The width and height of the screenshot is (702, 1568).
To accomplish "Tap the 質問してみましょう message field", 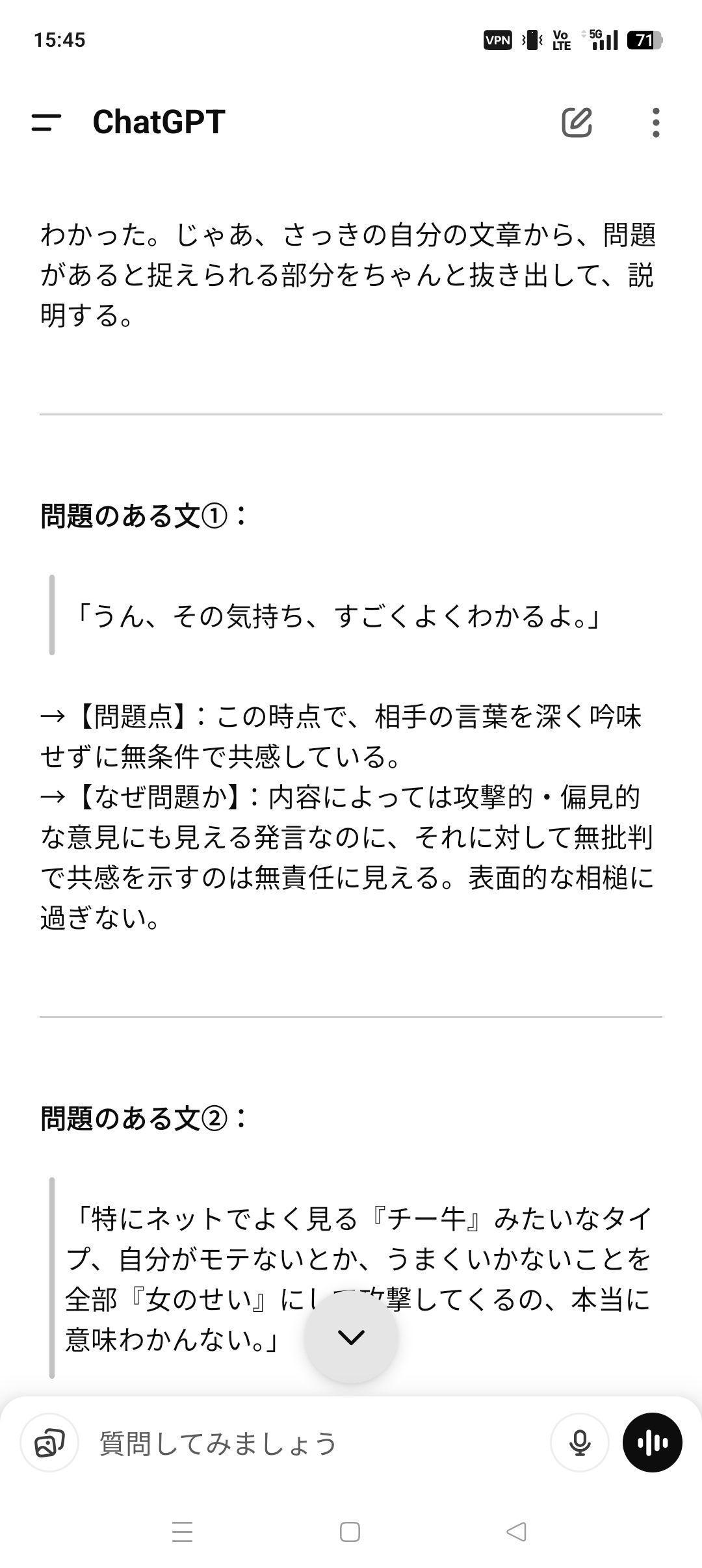I will (312, 1444).
